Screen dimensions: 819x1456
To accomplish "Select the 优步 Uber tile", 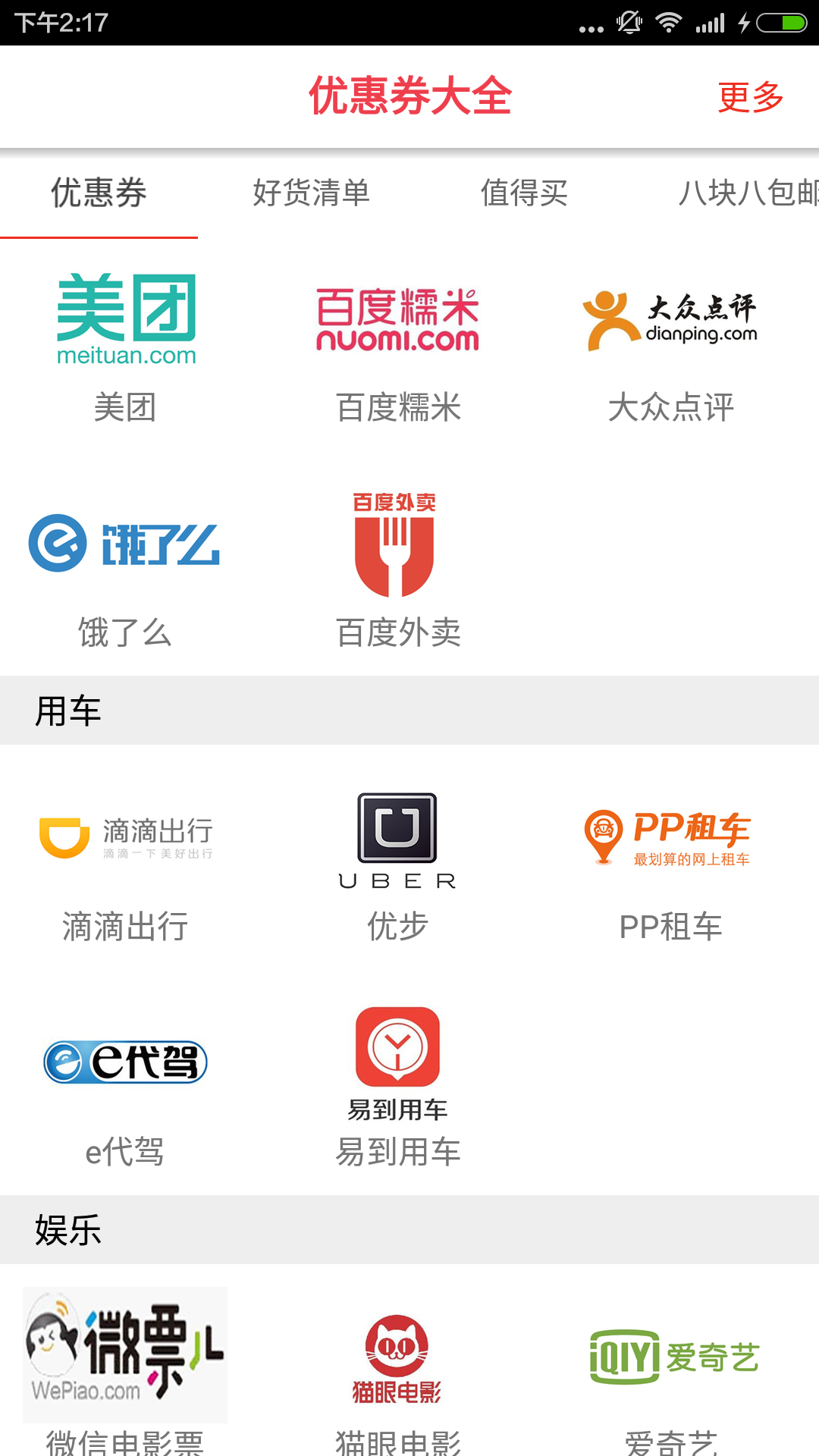I will [x=398, y=864].
